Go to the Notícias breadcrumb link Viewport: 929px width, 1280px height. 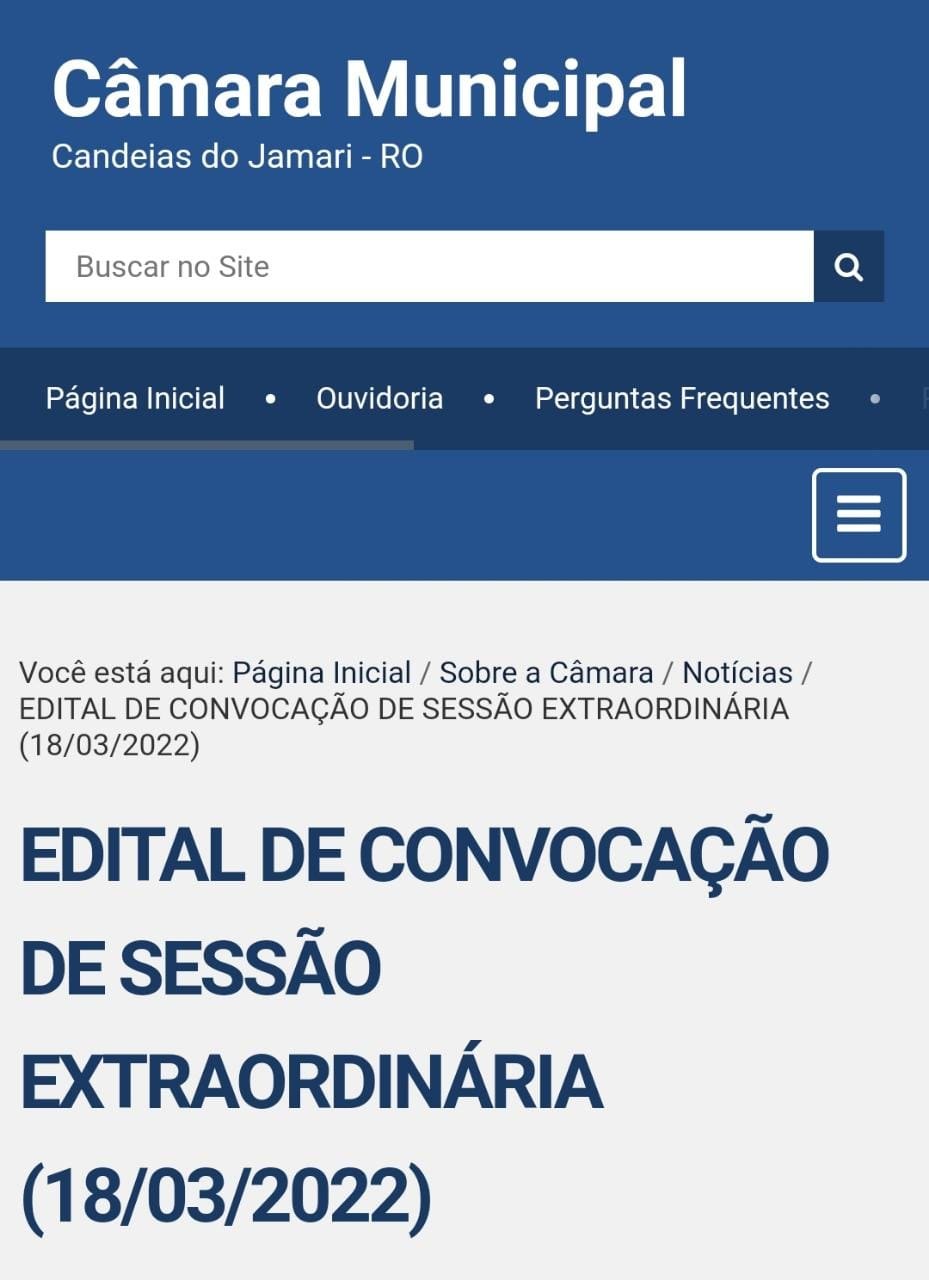pos(737,673)
